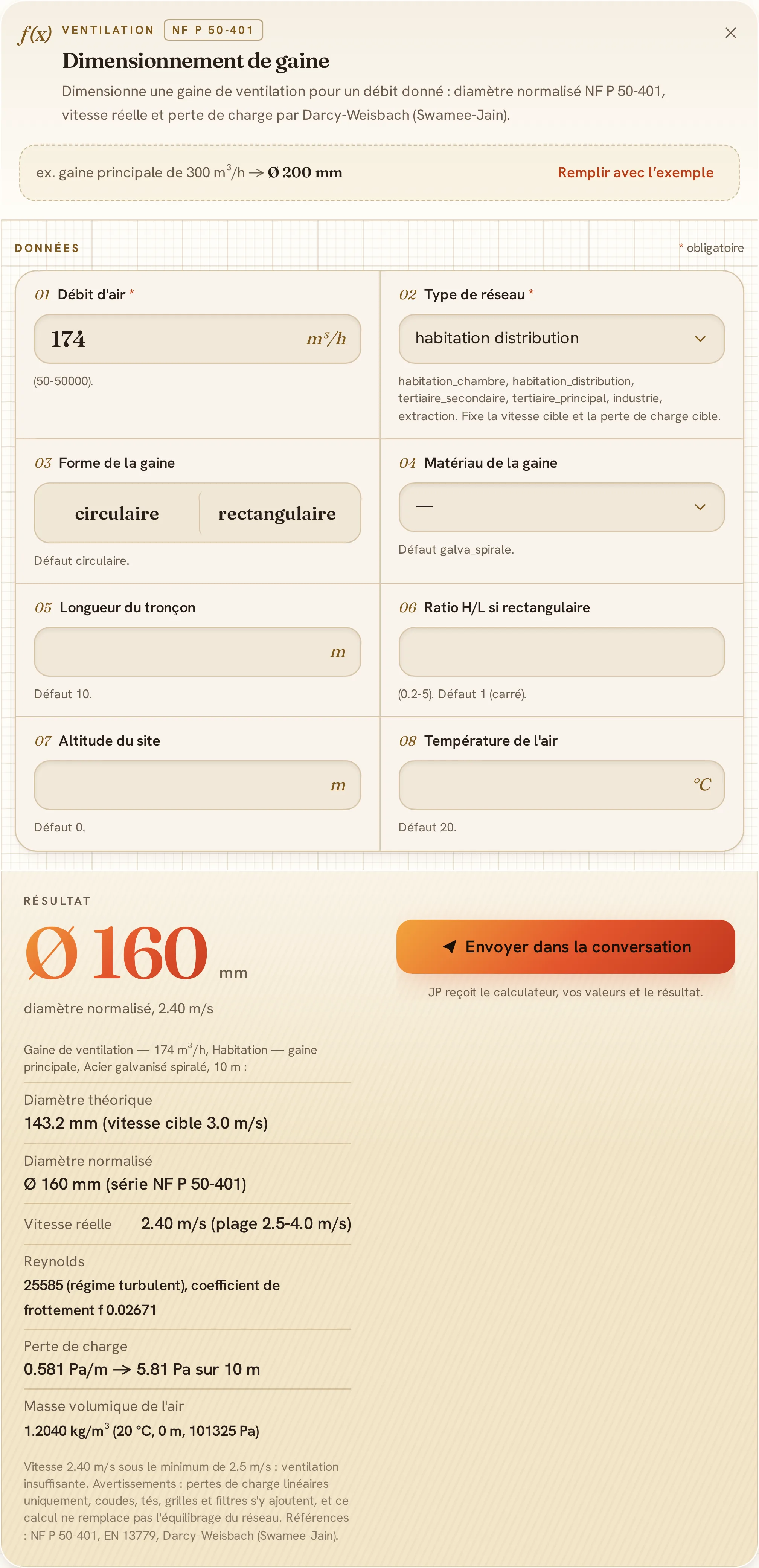The image size is (759, 1568).
Task: Tap the Altitude du site input
Action: [x=197, y=785]
